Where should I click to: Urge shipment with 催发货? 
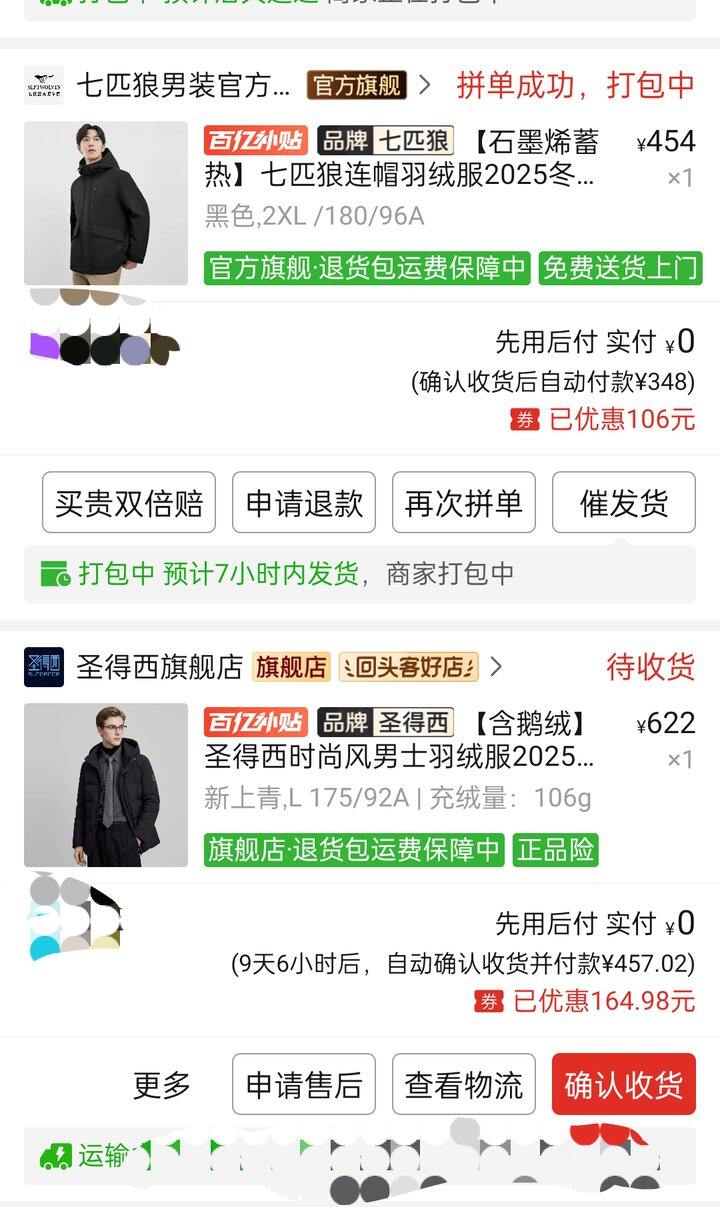click(x=624, y=503)
